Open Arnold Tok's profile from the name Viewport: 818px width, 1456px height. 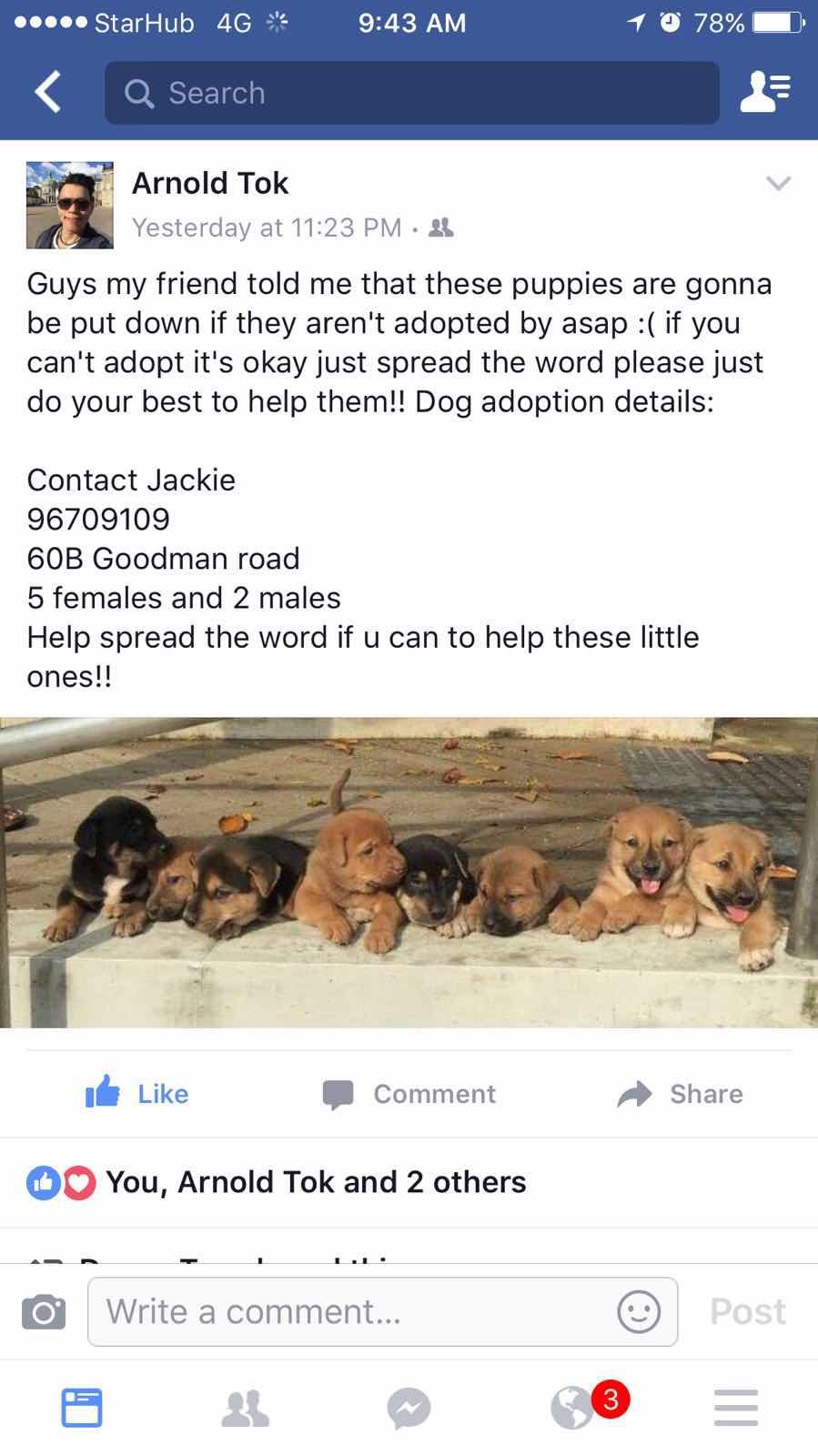[210, 183]
